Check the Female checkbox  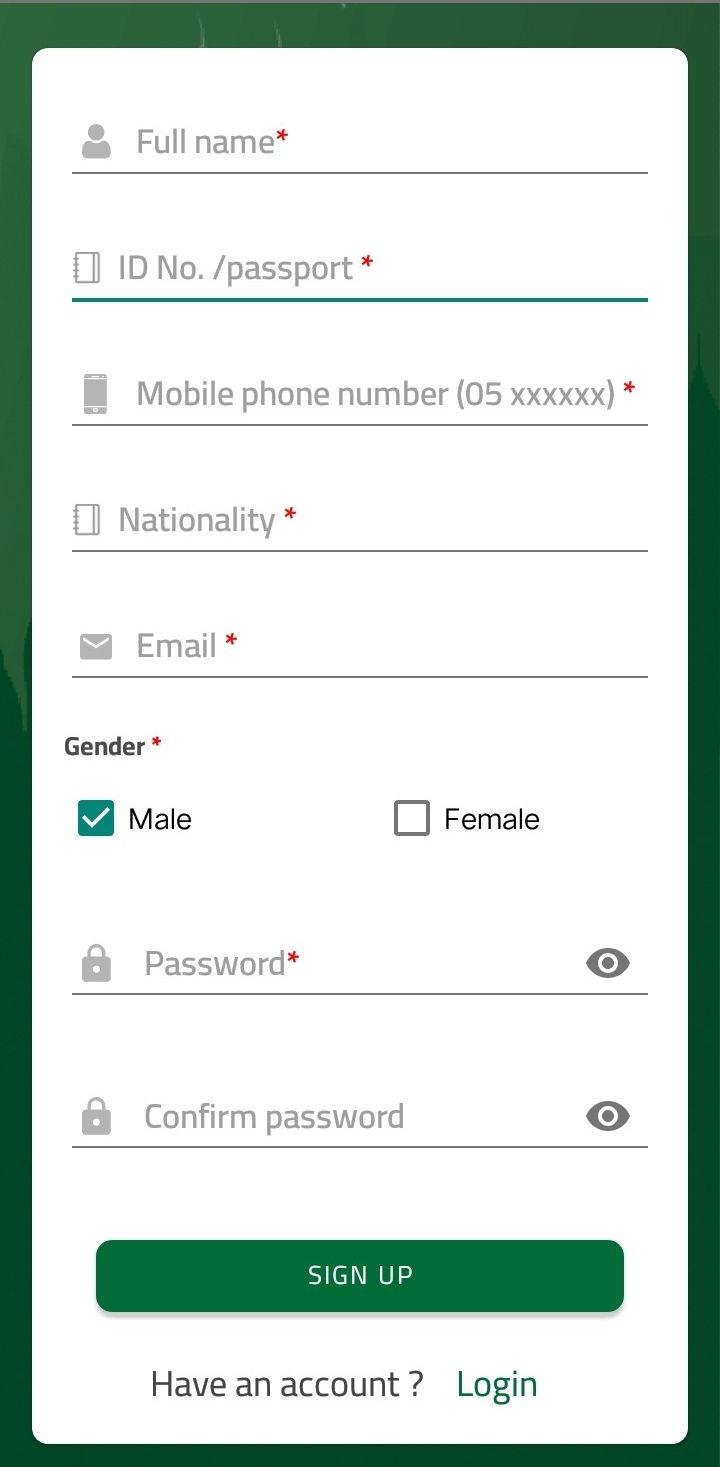411,819
